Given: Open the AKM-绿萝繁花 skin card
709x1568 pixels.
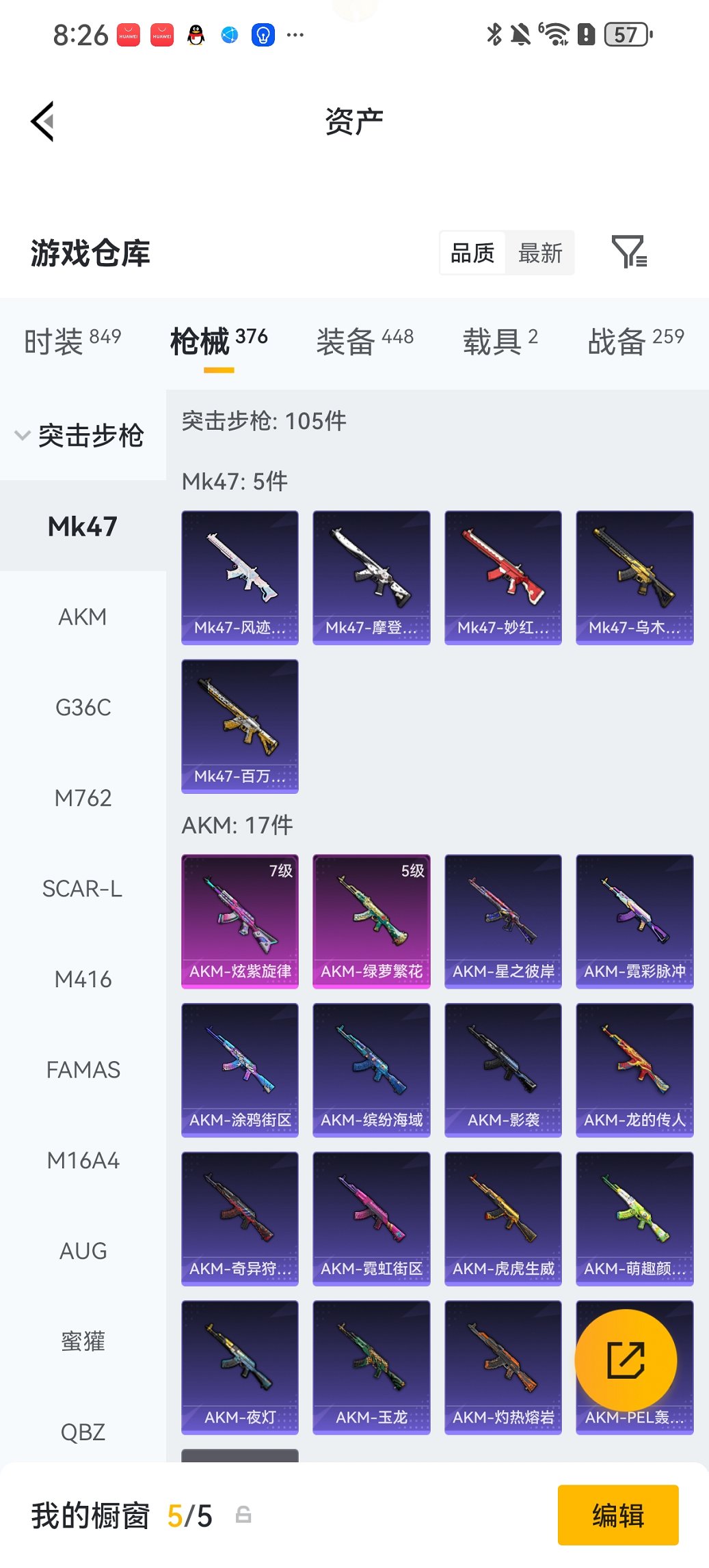Looking at the screenshot, I should 371,920.
